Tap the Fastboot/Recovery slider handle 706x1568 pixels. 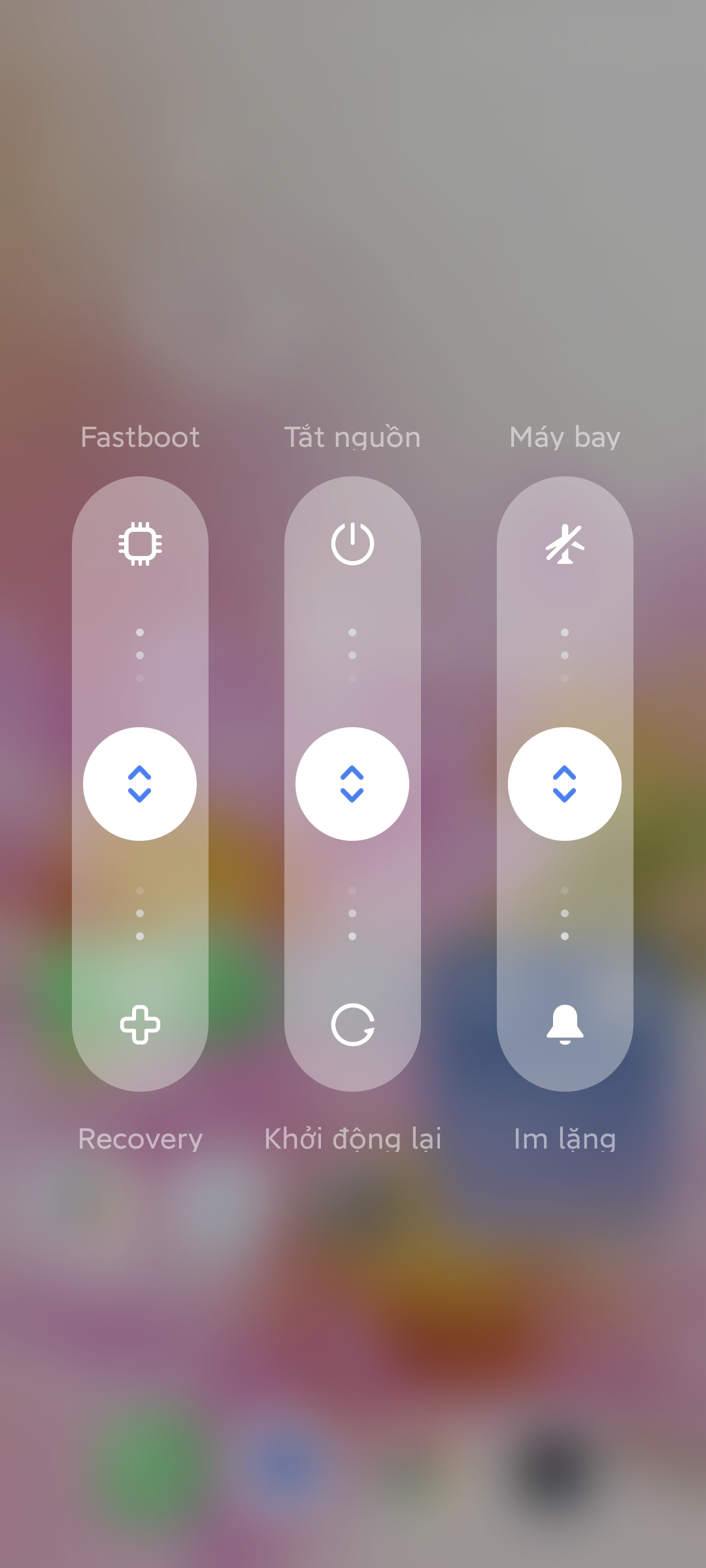pyautogui.click(x=140, y=784)
